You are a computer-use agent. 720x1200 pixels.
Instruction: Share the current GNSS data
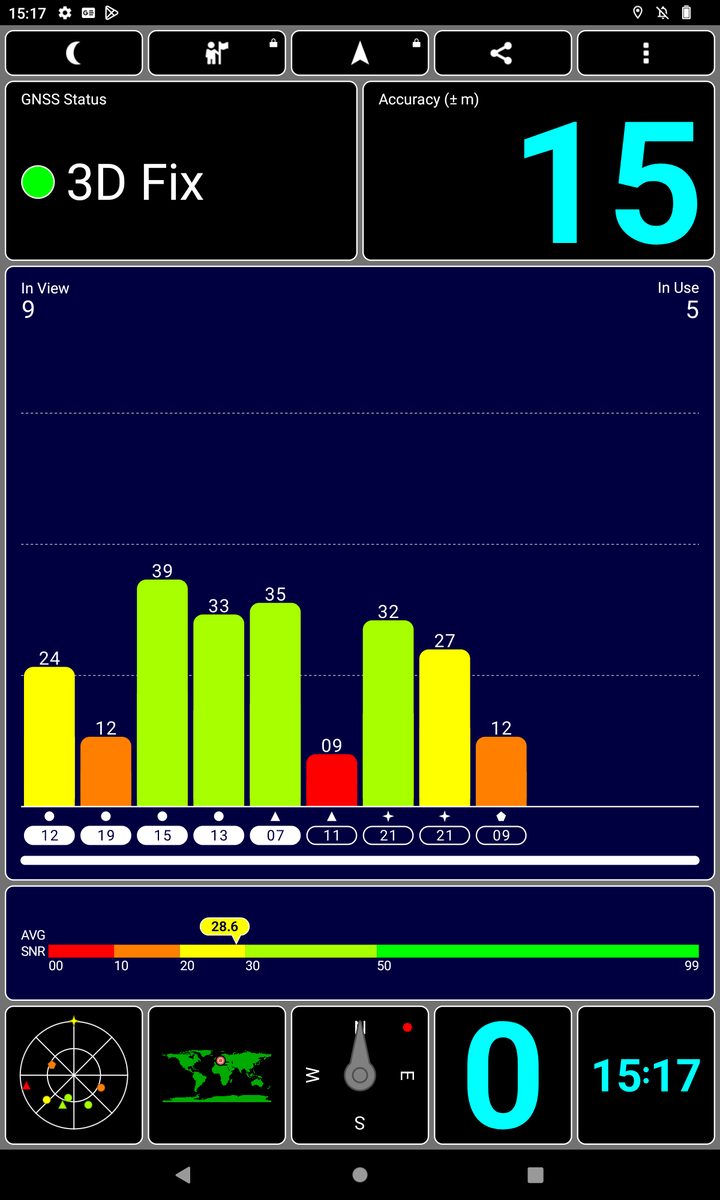[502, 53]
